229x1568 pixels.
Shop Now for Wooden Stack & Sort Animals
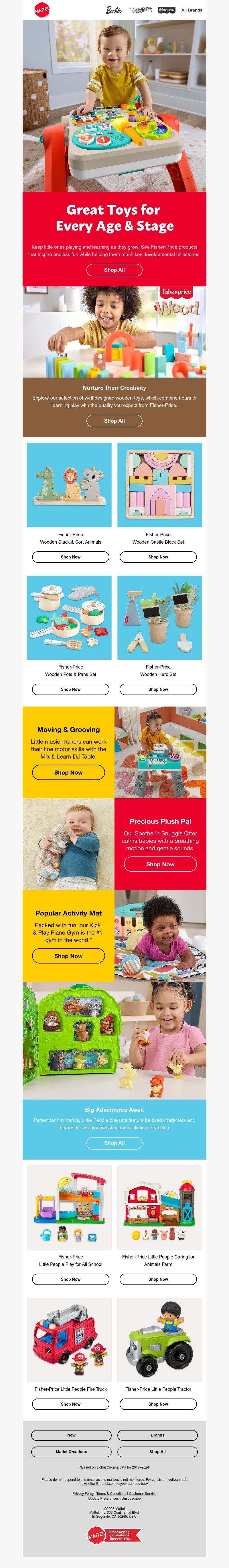click(71, 556)
